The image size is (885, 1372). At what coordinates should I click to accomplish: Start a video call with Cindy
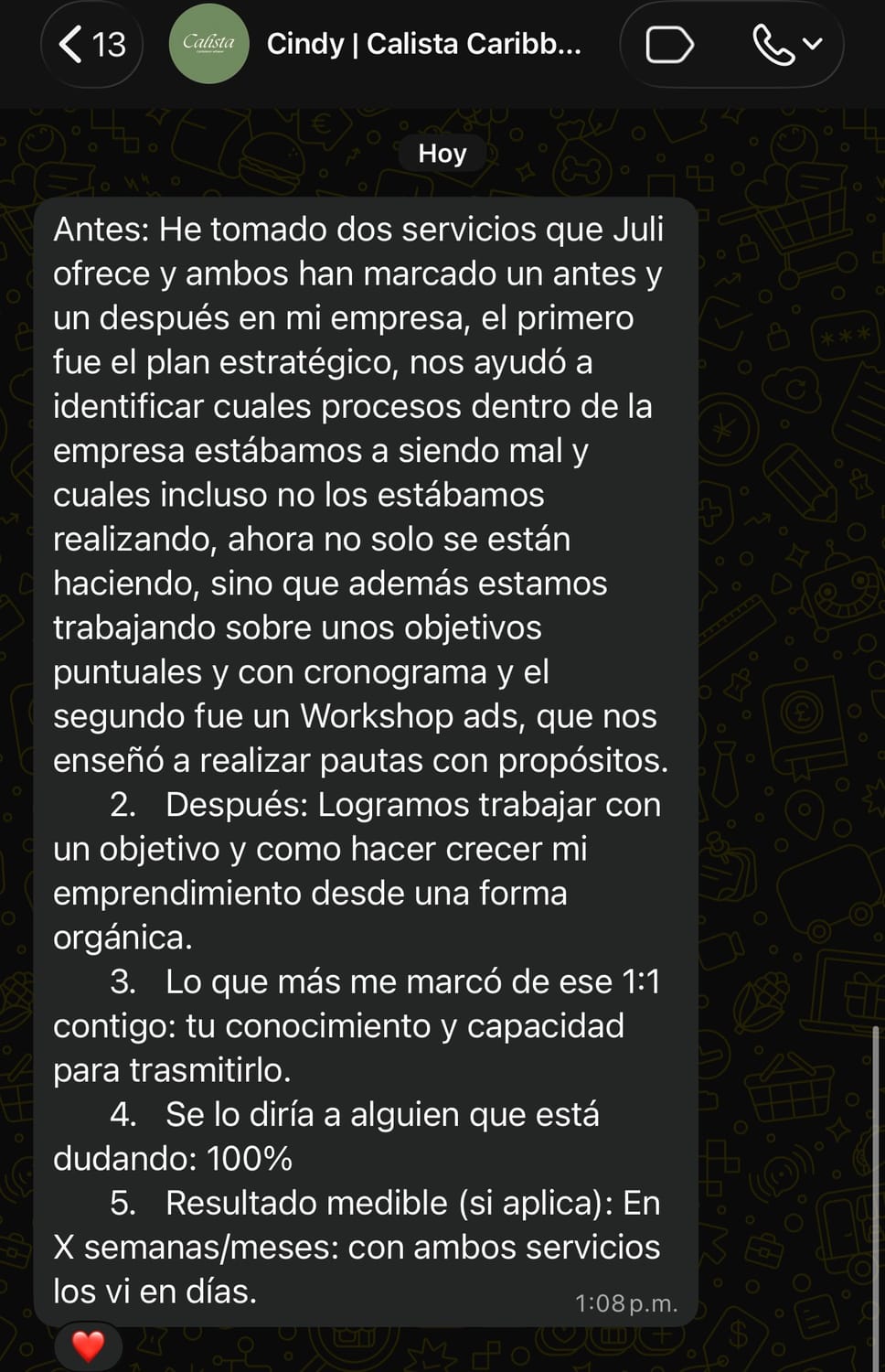click(x=668, y=44)
